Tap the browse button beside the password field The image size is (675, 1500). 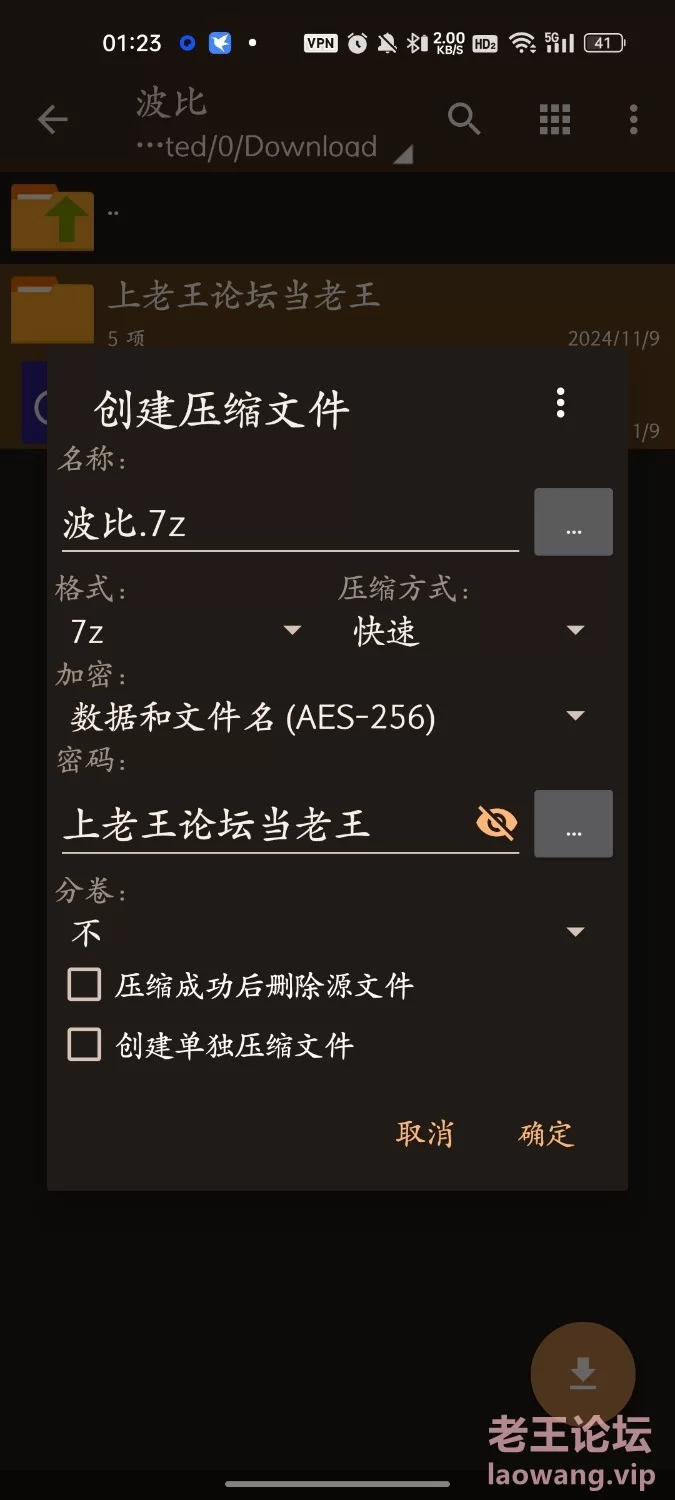[x=573, y=824]
